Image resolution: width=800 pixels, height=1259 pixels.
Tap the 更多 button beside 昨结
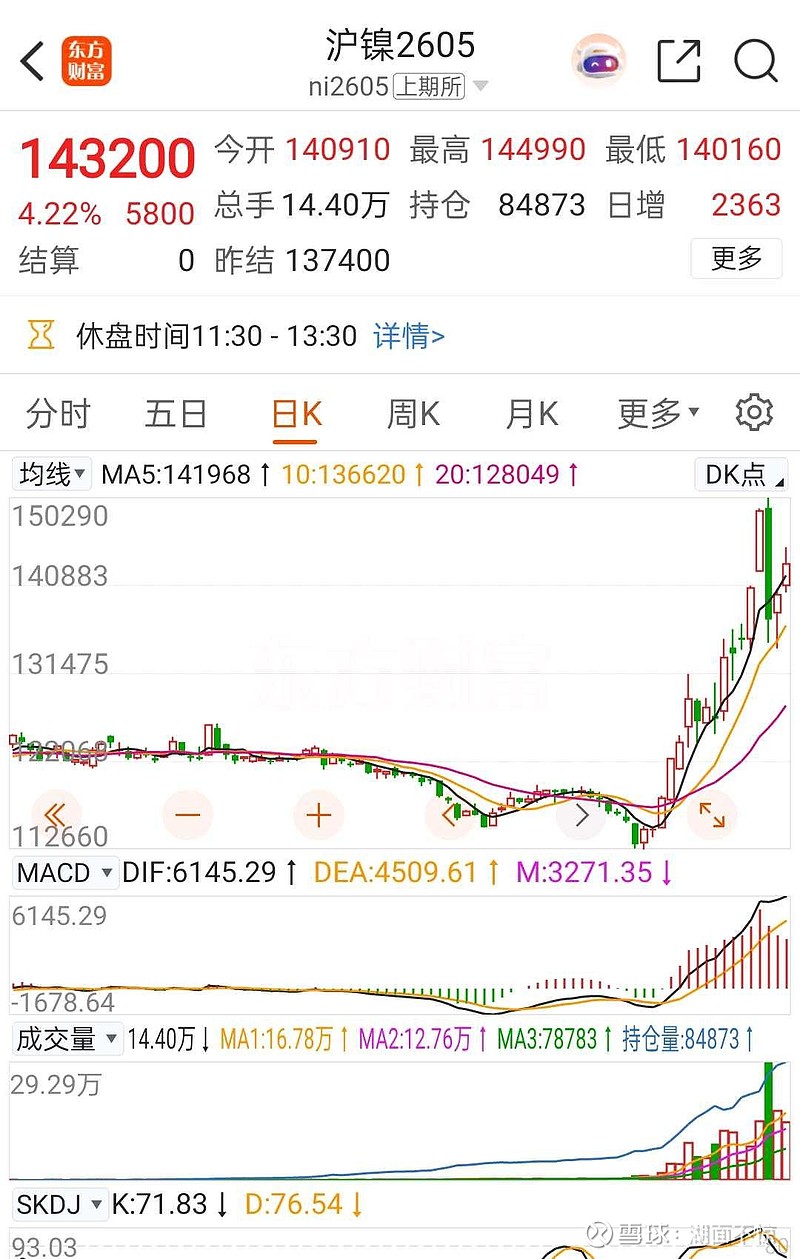coord(736,259)
